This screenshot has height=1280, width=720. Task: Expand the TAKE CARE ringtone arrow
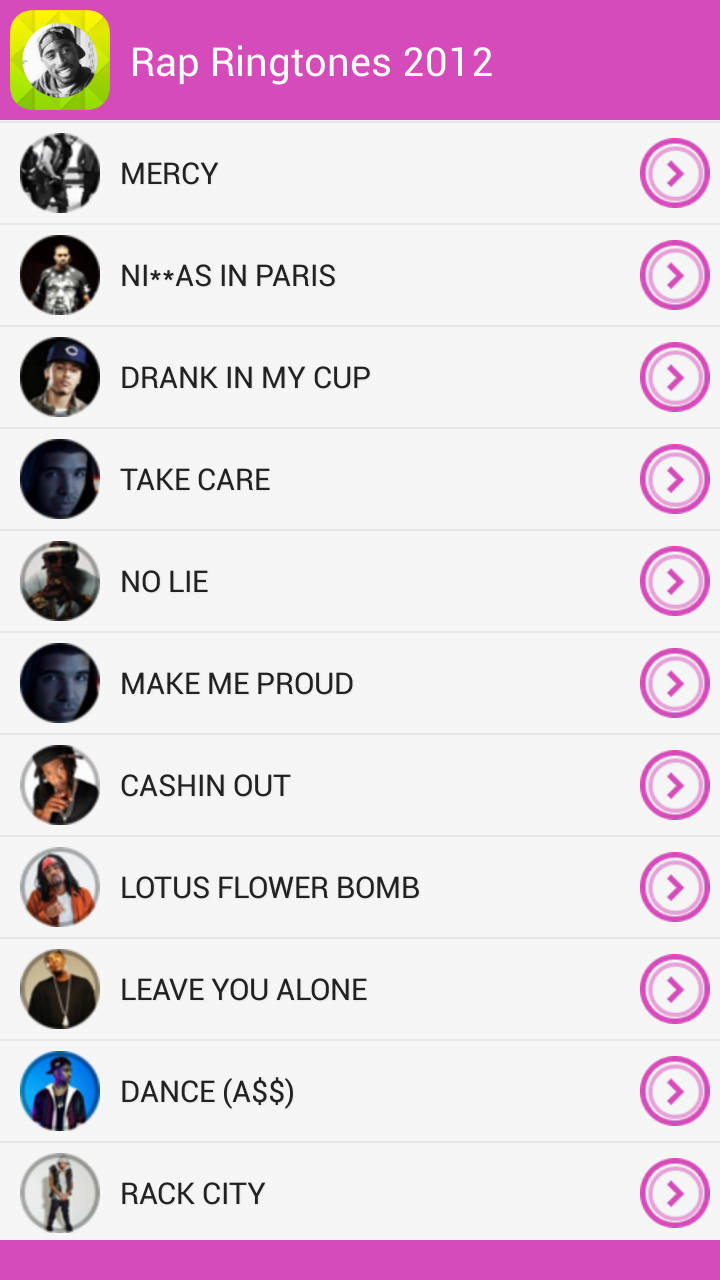(674, 478)
